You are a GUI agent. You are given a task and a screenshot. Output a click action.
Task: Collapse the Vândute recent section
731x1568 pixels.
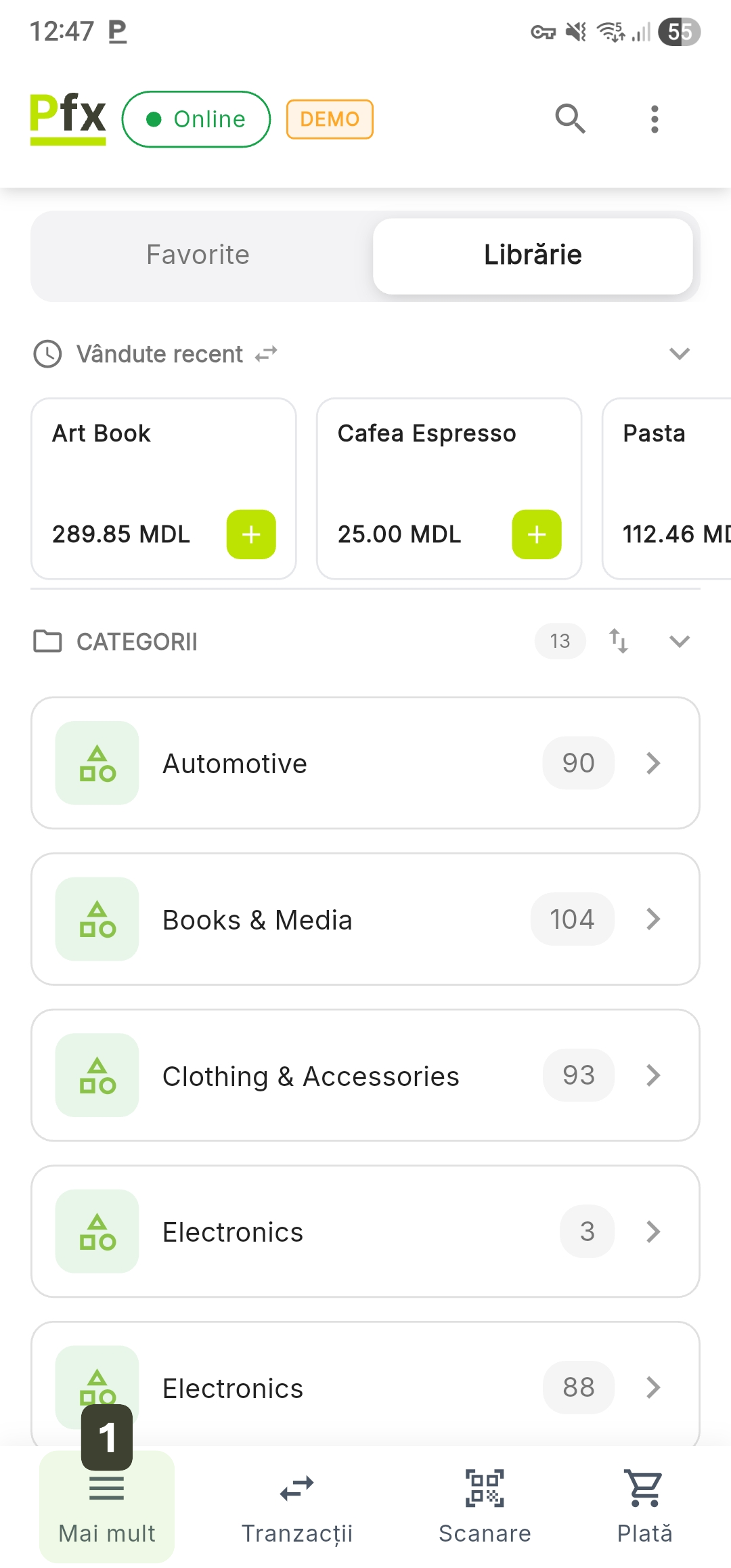click(679, 353)
